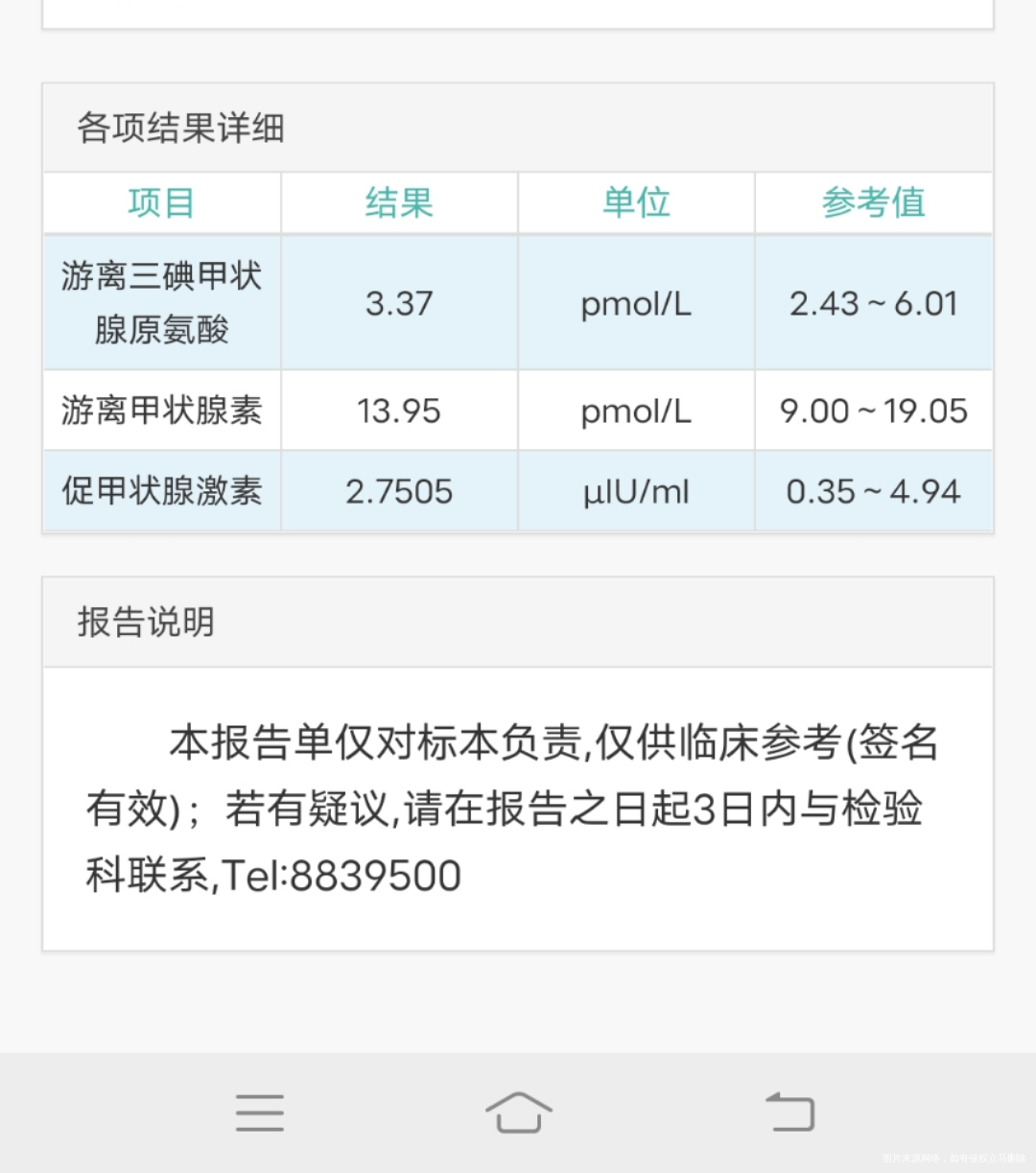Screen dimensions: 1036x1173
Task: Select the 参考值 column header
Action: pos(874,202)
